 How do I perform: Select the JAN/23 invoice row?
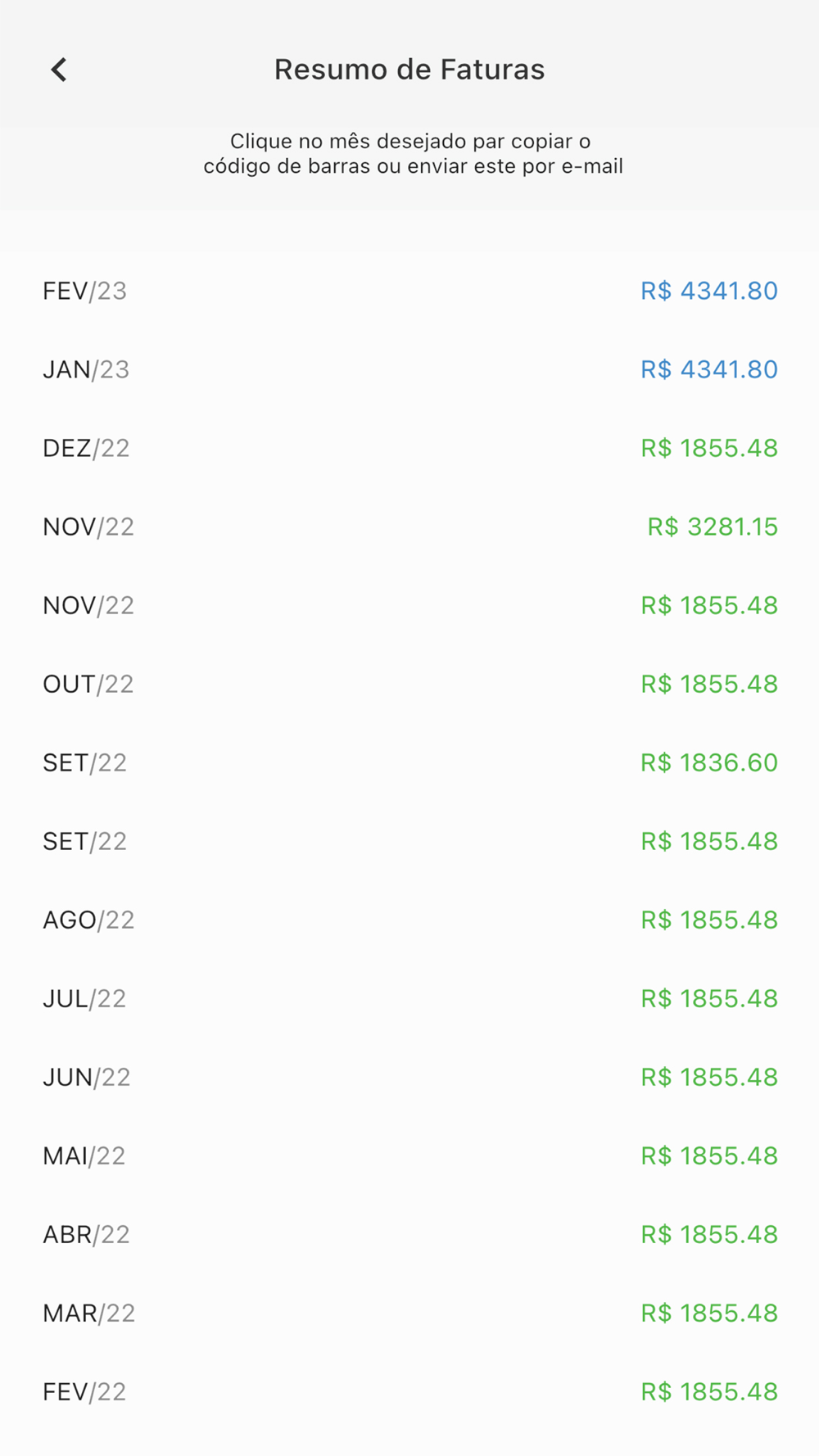point(409,370)
